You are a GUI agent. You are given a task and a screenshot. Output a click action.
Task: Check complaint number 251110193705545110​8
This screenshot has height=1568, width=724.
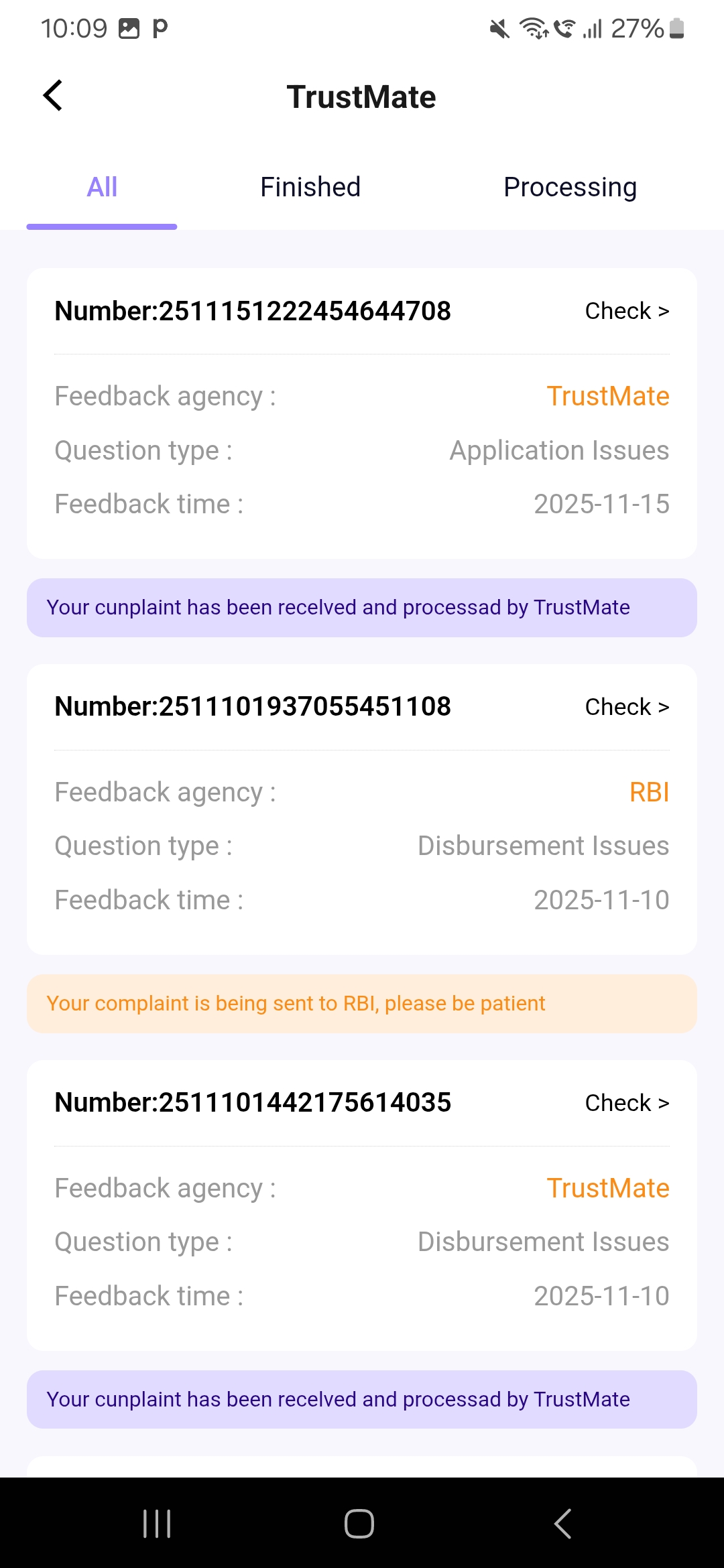pos(626,707)
